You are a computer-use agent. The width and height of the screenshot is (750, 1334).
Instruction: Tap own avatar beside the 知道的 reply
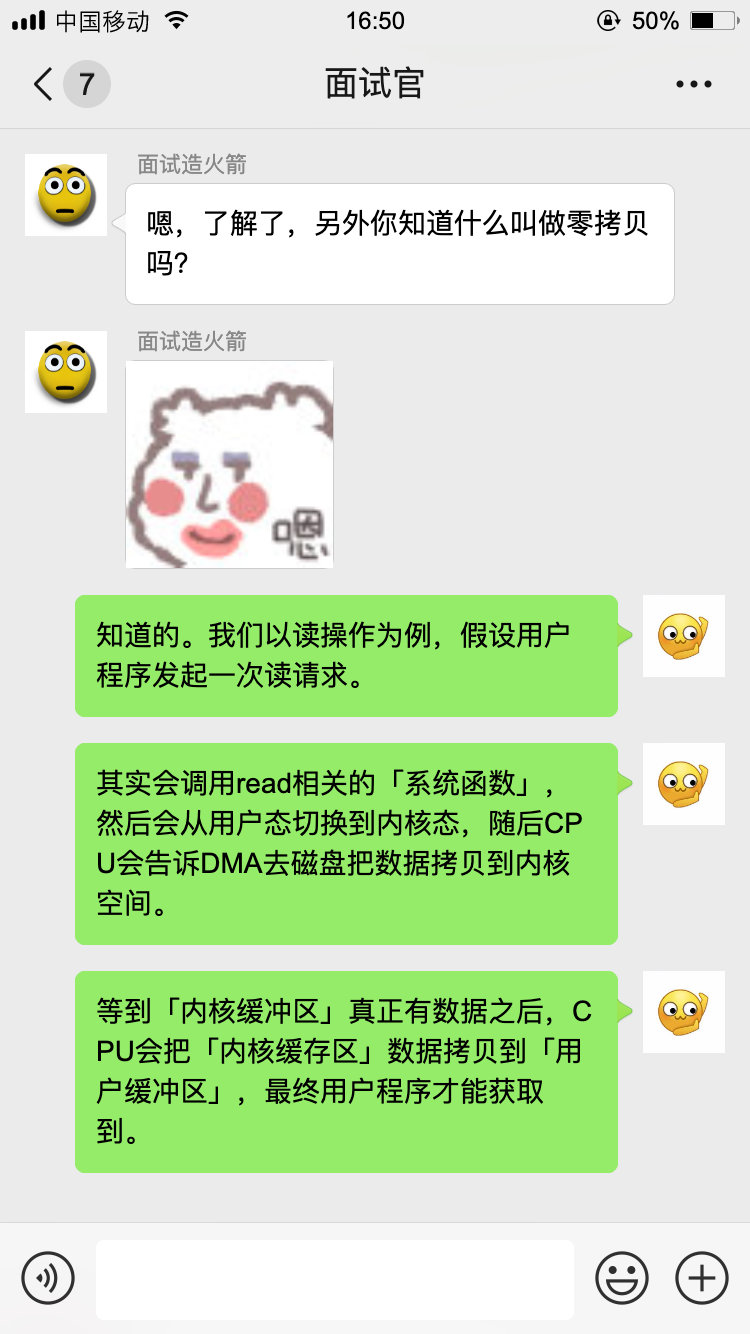pyautogui.click(x=683, y=636)
